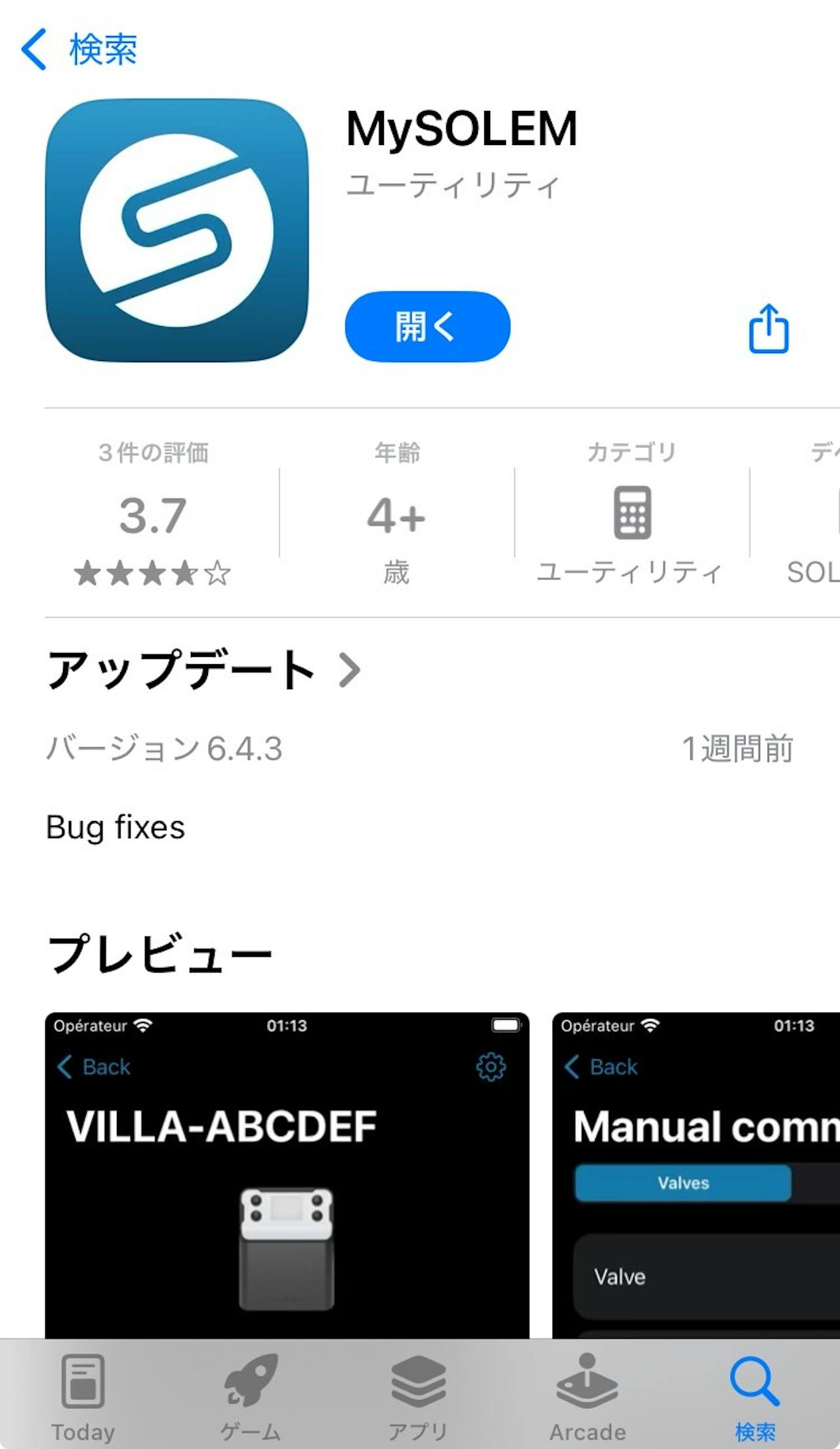This screenshot has height=1449, width=840.
Task: View the 3.7 ratings and reviews
Action: pos(153,515)
